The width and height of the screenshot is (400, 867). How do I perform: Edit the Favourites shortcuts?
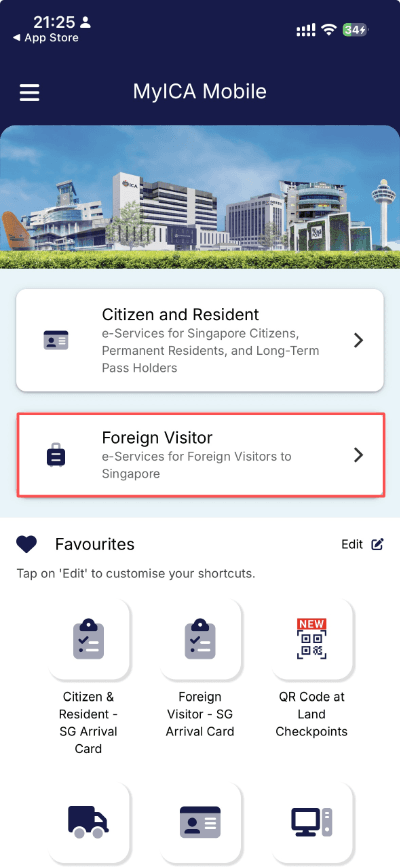(362, 544)
